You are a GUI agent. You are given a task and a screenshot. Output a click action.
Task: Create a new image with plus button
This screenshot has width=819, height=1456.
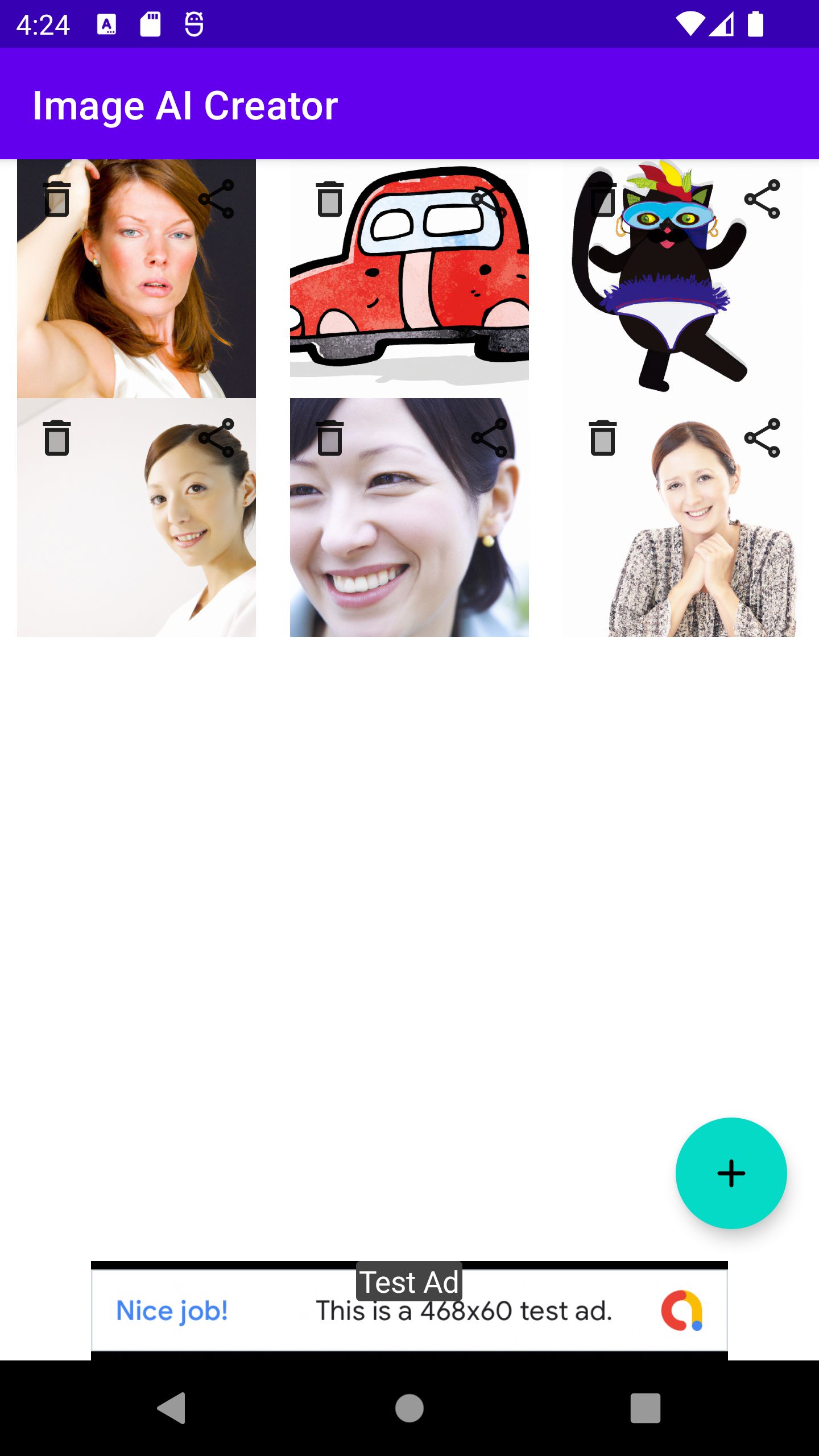731,1173
